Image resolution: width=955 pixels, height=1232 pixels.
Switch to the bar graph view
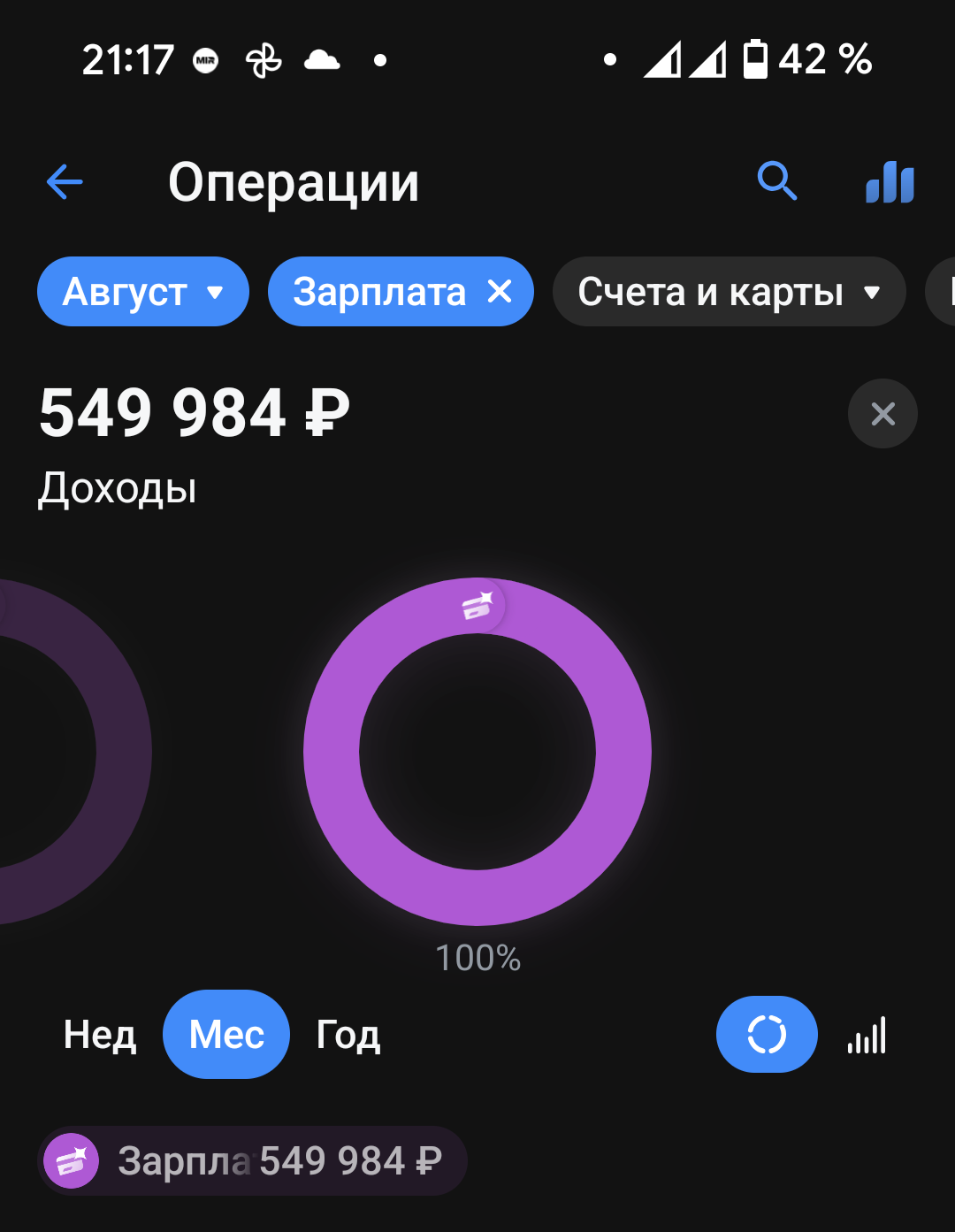(867, 1035)
